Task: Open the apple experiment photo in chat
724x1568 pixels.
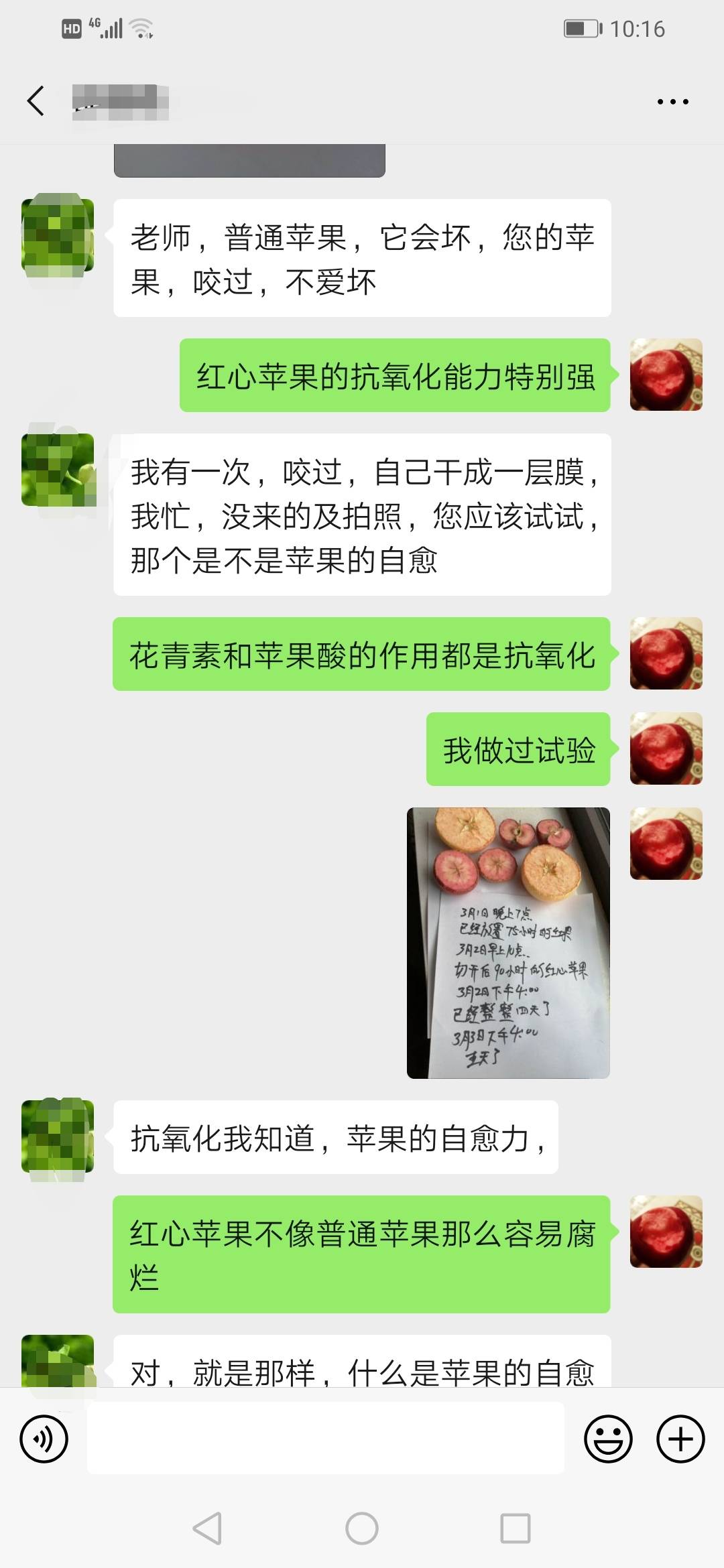Action: click(x=508, y=943)
